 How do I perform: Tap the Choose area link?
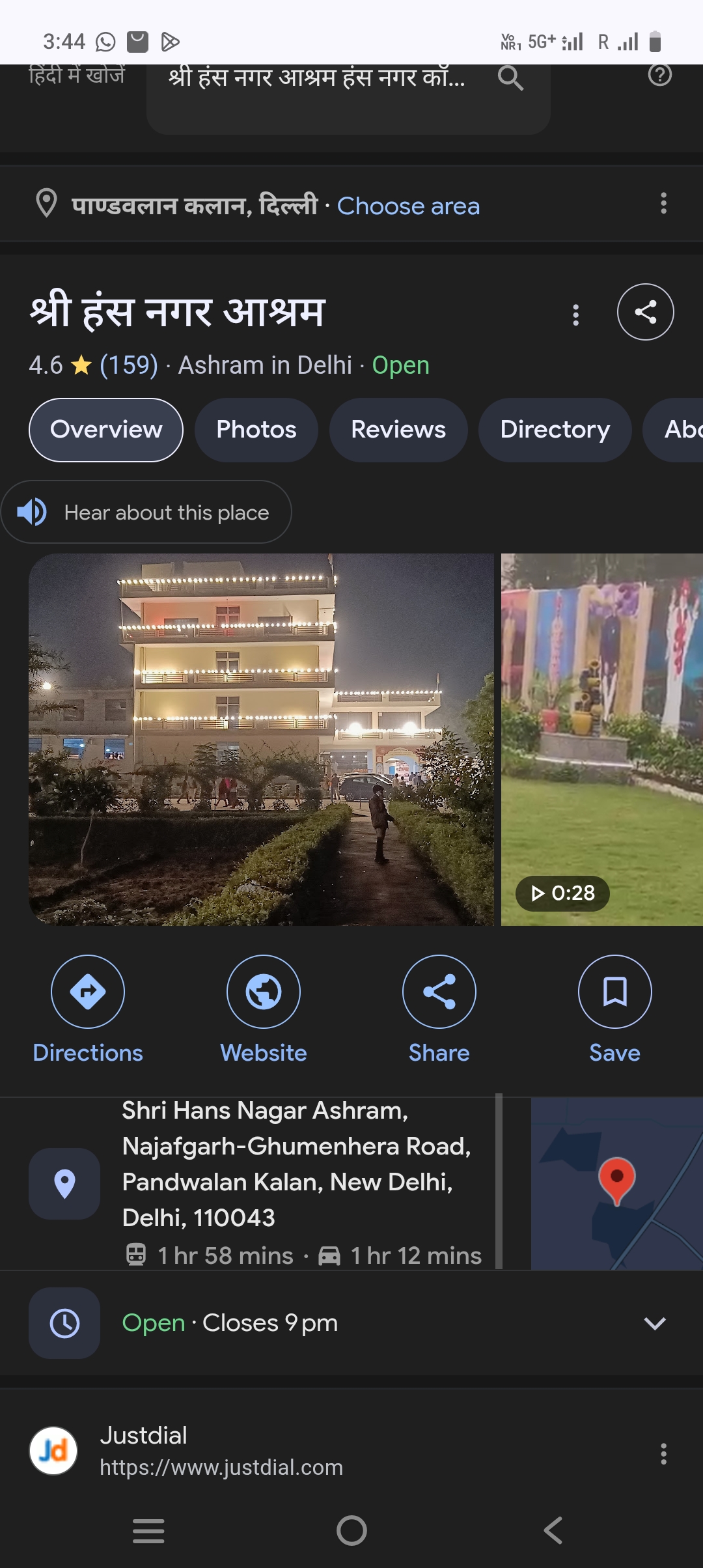[408, 206]
